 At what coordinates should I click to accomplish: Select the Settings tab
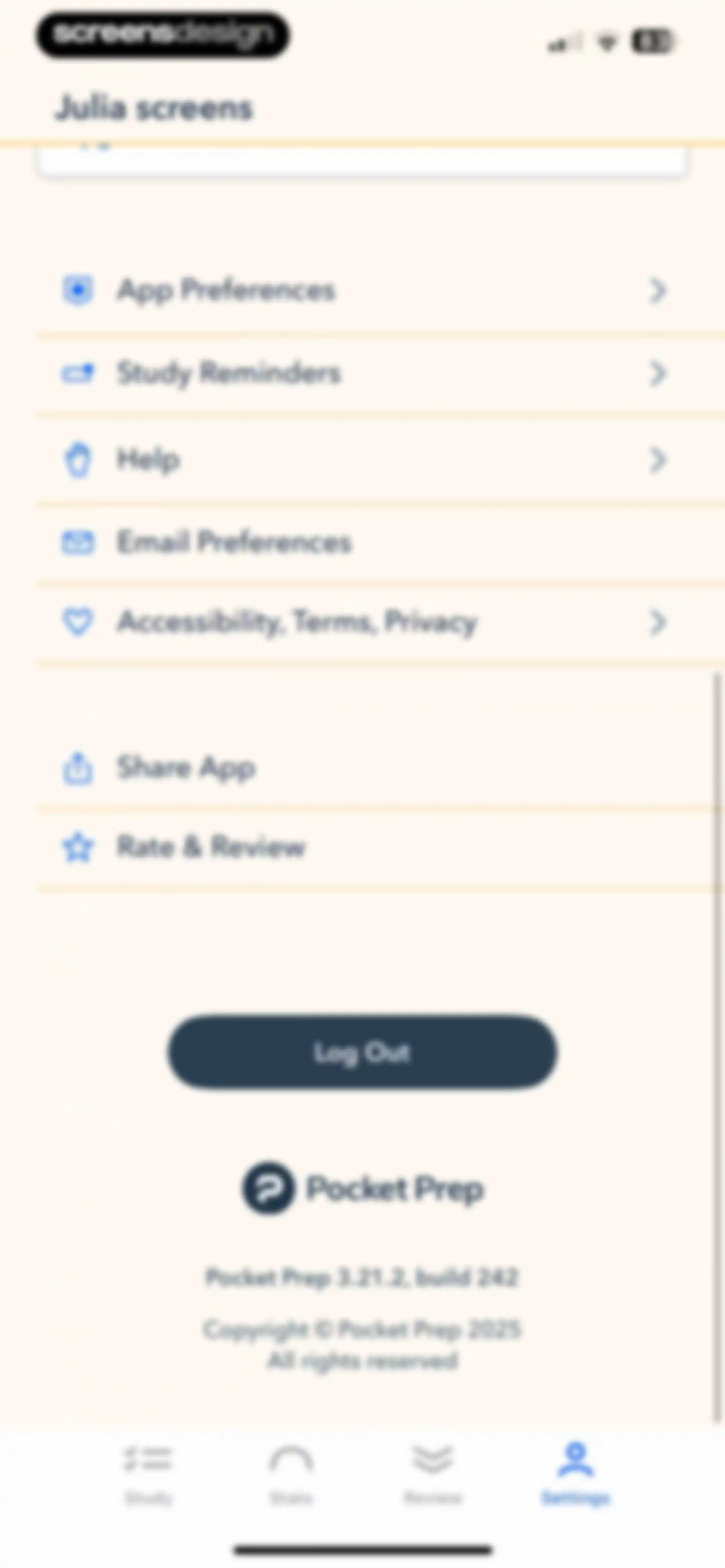[576, 1473]
